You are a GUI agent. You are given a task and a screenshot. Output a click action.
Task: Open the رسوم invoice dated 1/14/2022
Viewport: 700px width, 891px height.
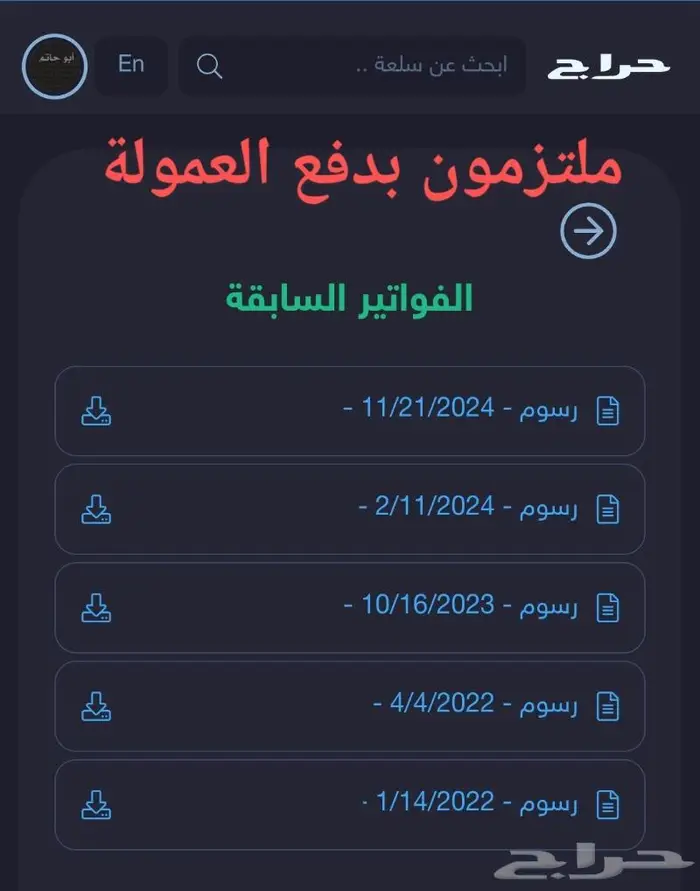click(x=349, y=805)
